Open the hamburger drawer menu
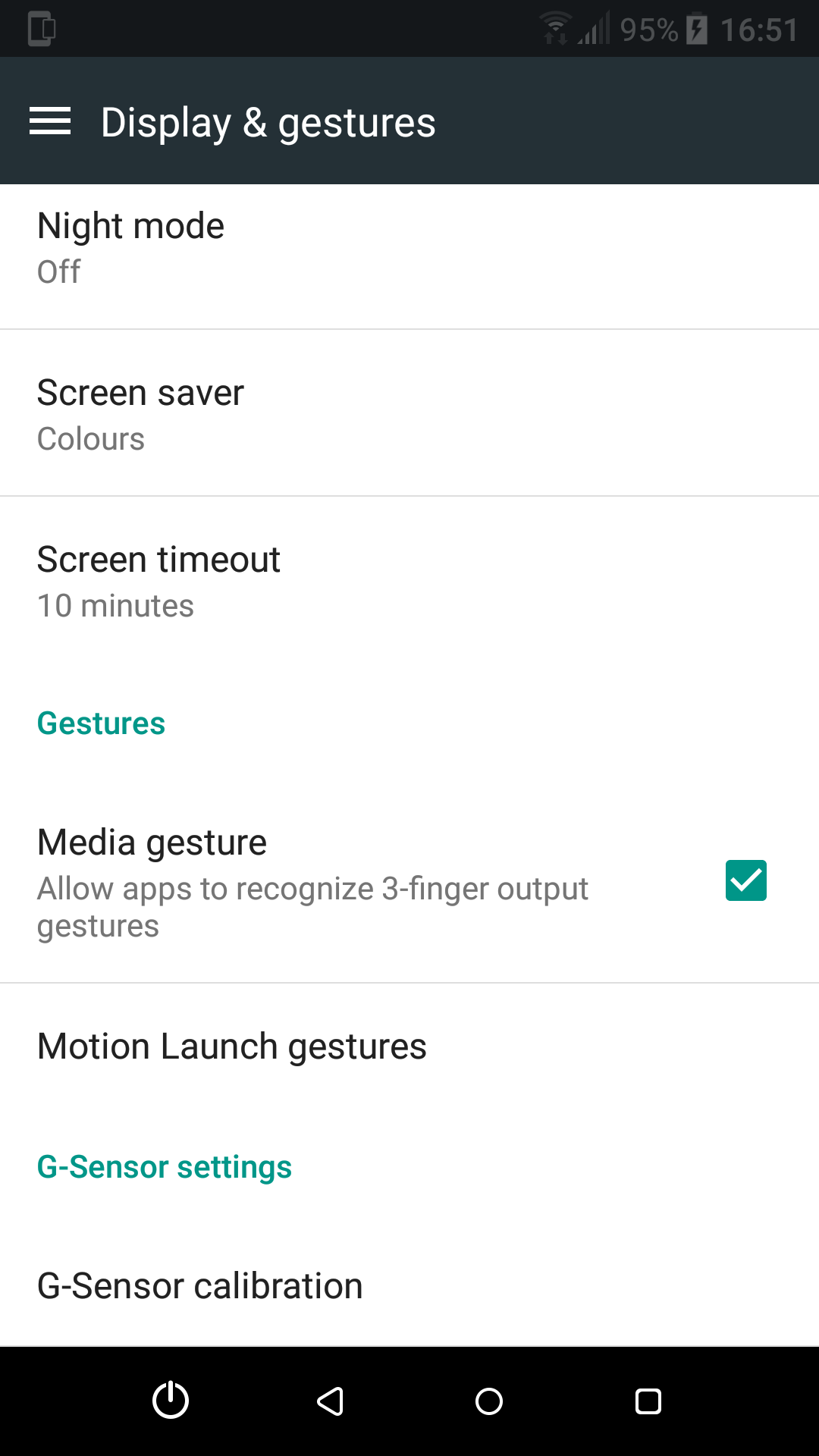Image resolution: width=819 pixels, height=1456 pixels. (x=50, y=121)
